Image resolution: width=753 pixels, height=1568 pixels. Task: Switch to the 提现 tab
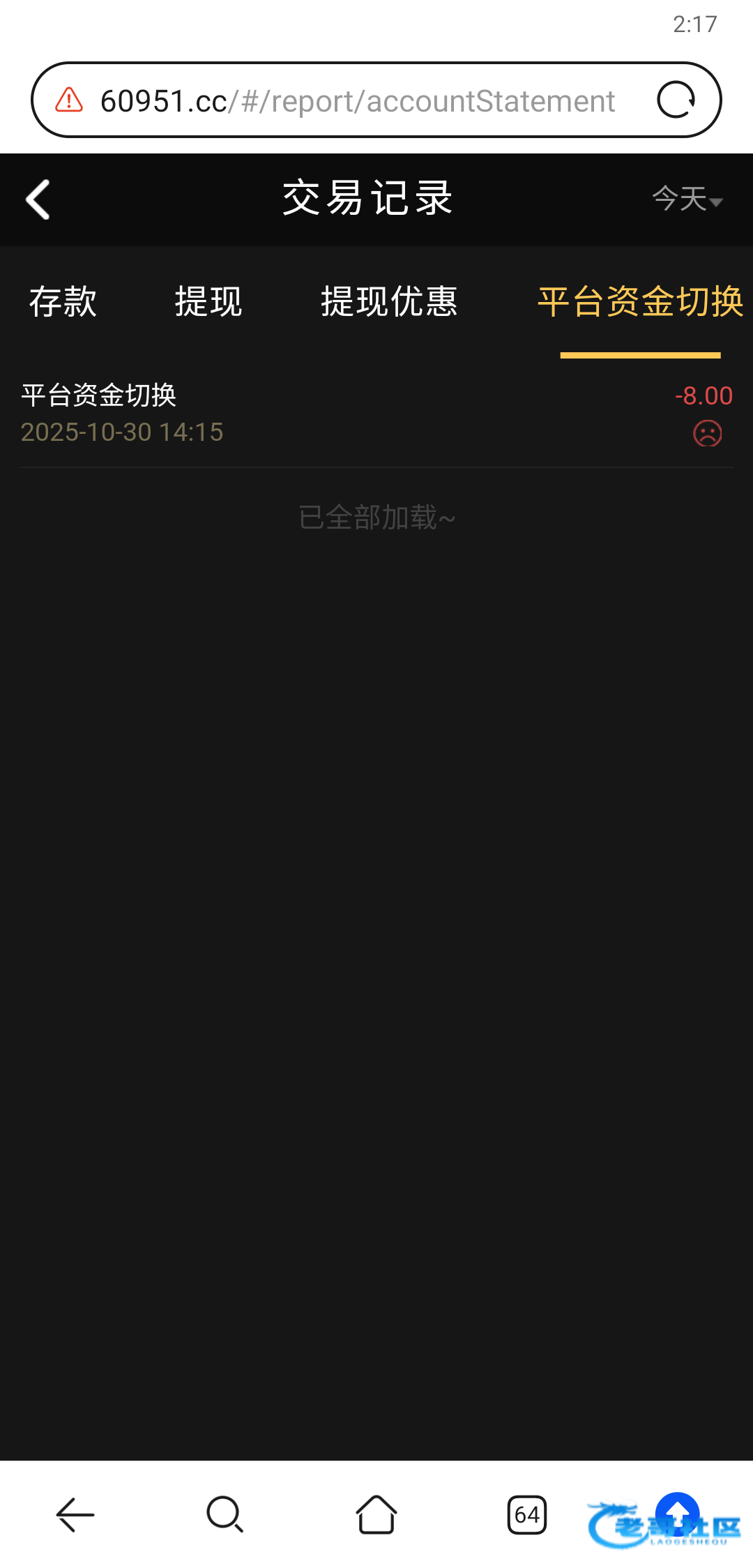tap(208, 302)
